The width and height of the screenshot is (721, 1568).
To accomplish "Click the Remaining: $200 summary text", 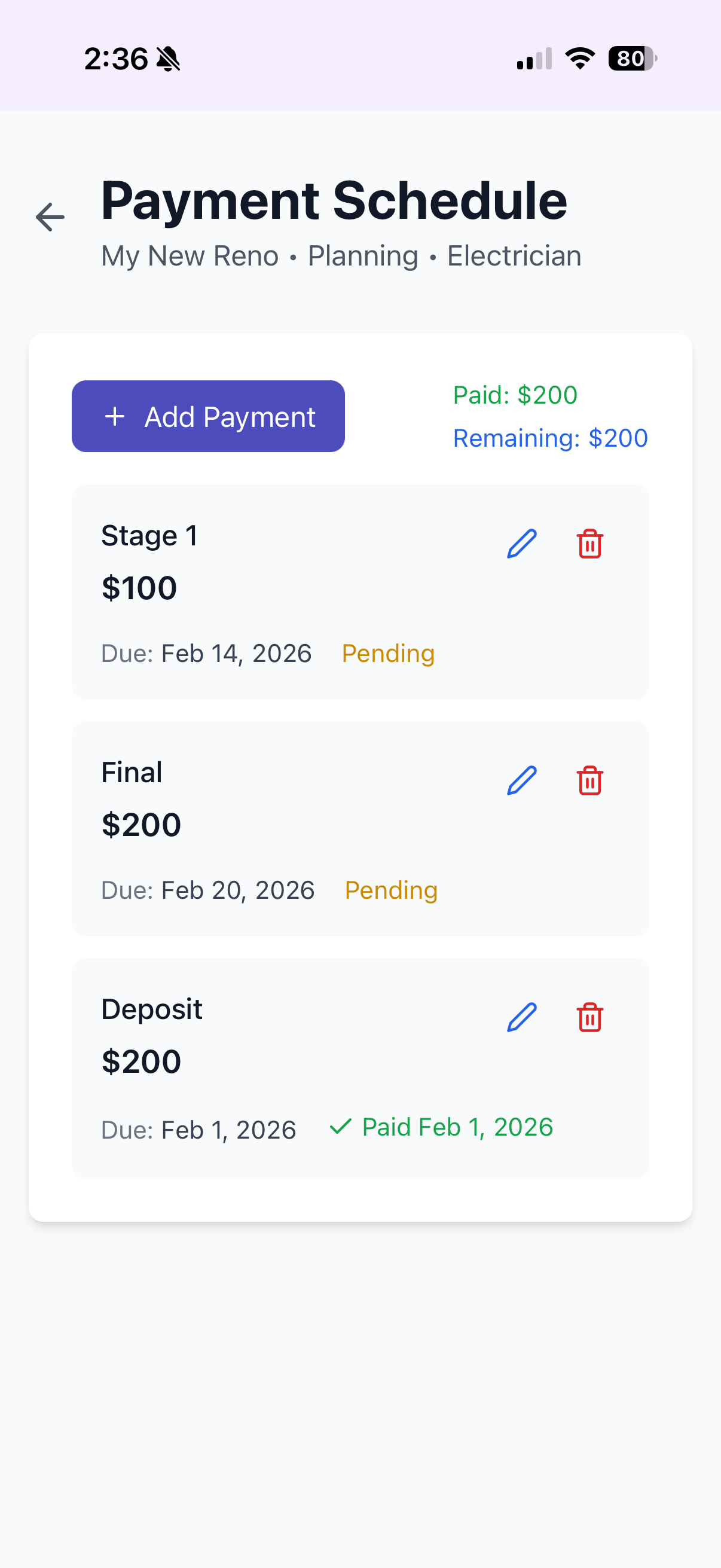I will (x=551, y=438).
